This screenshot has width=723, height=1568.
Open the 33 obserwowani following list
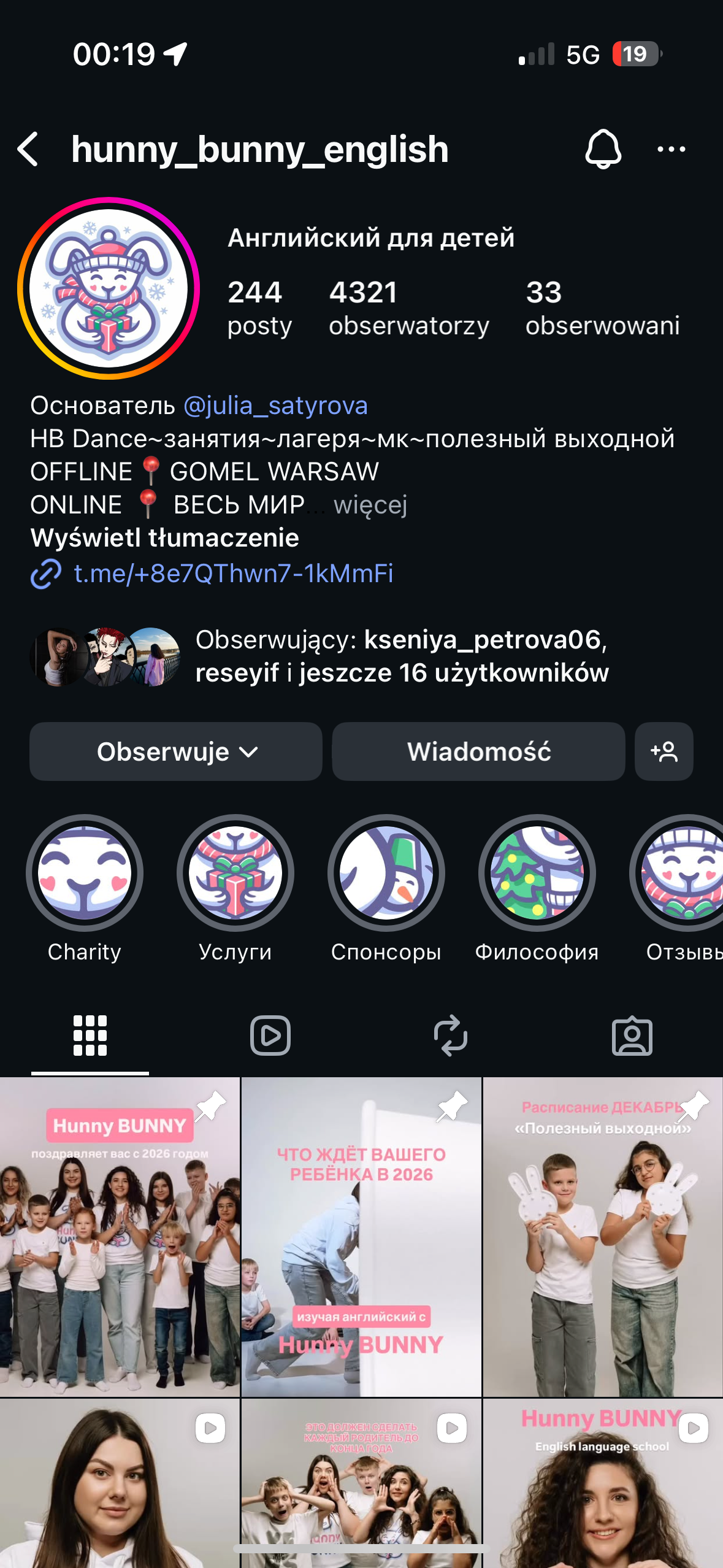[602, 308]
